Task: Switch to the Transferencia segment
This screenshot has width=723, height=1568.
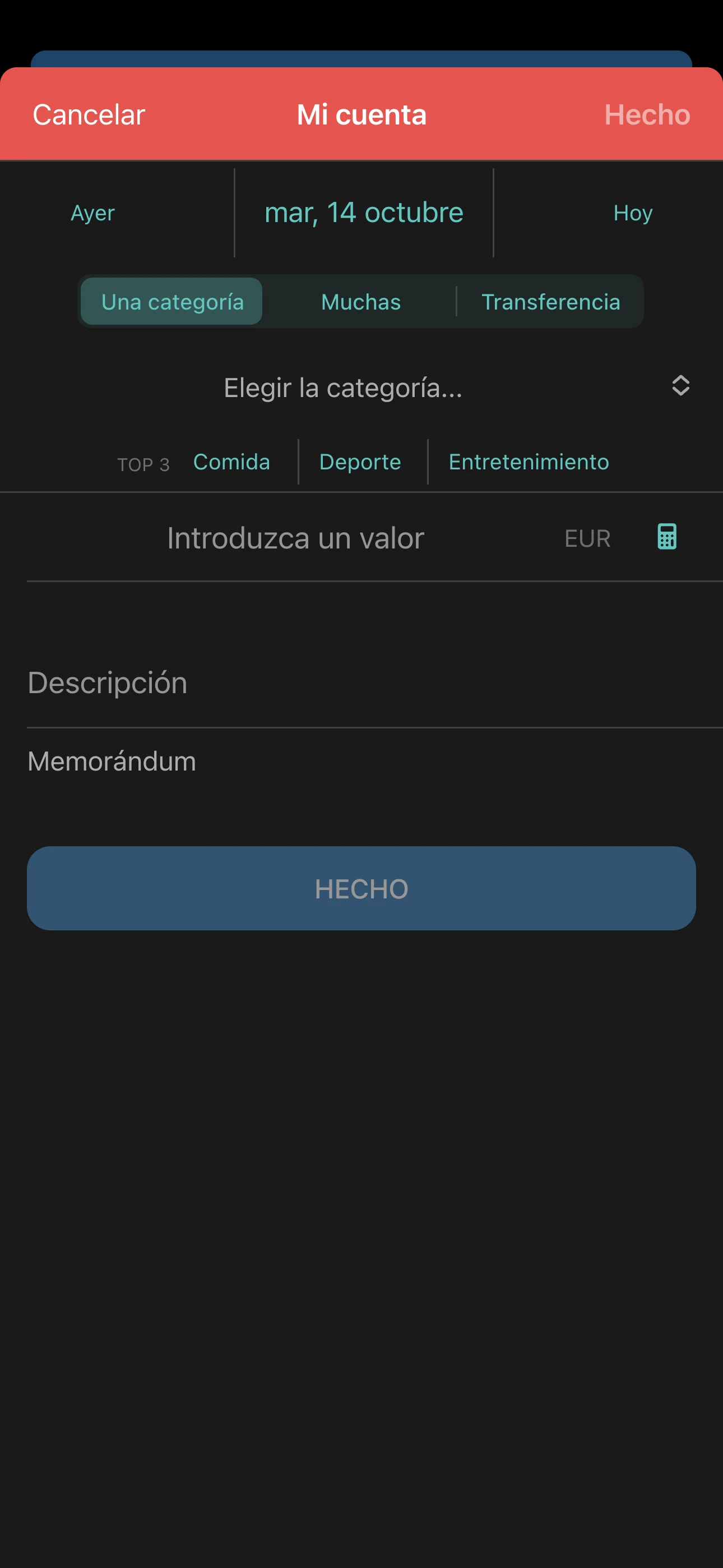Action: pyautogui.click(x=550, y=302)
